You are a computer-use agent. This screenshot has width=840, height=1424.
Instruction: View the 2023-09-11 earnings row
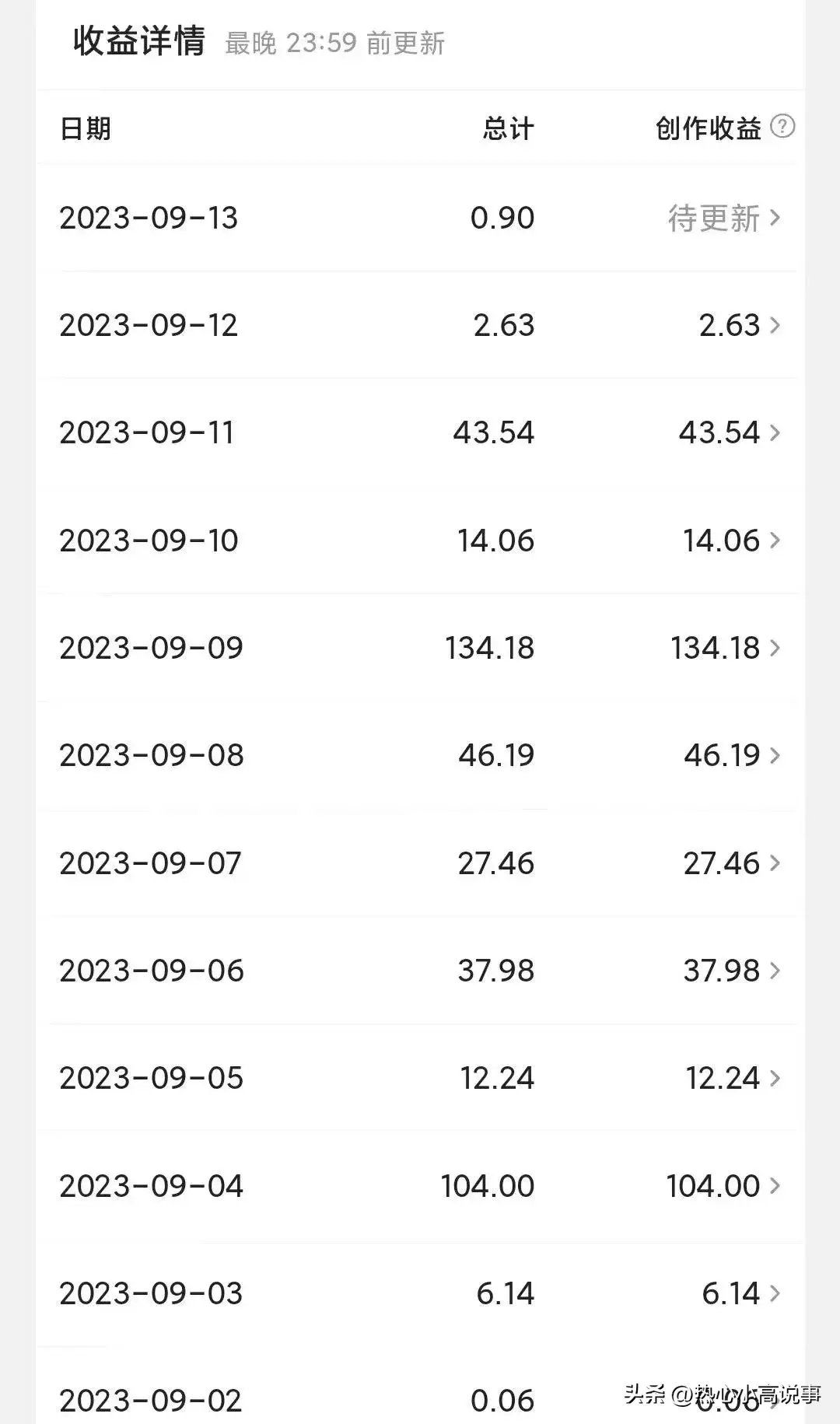pos(420,432)
